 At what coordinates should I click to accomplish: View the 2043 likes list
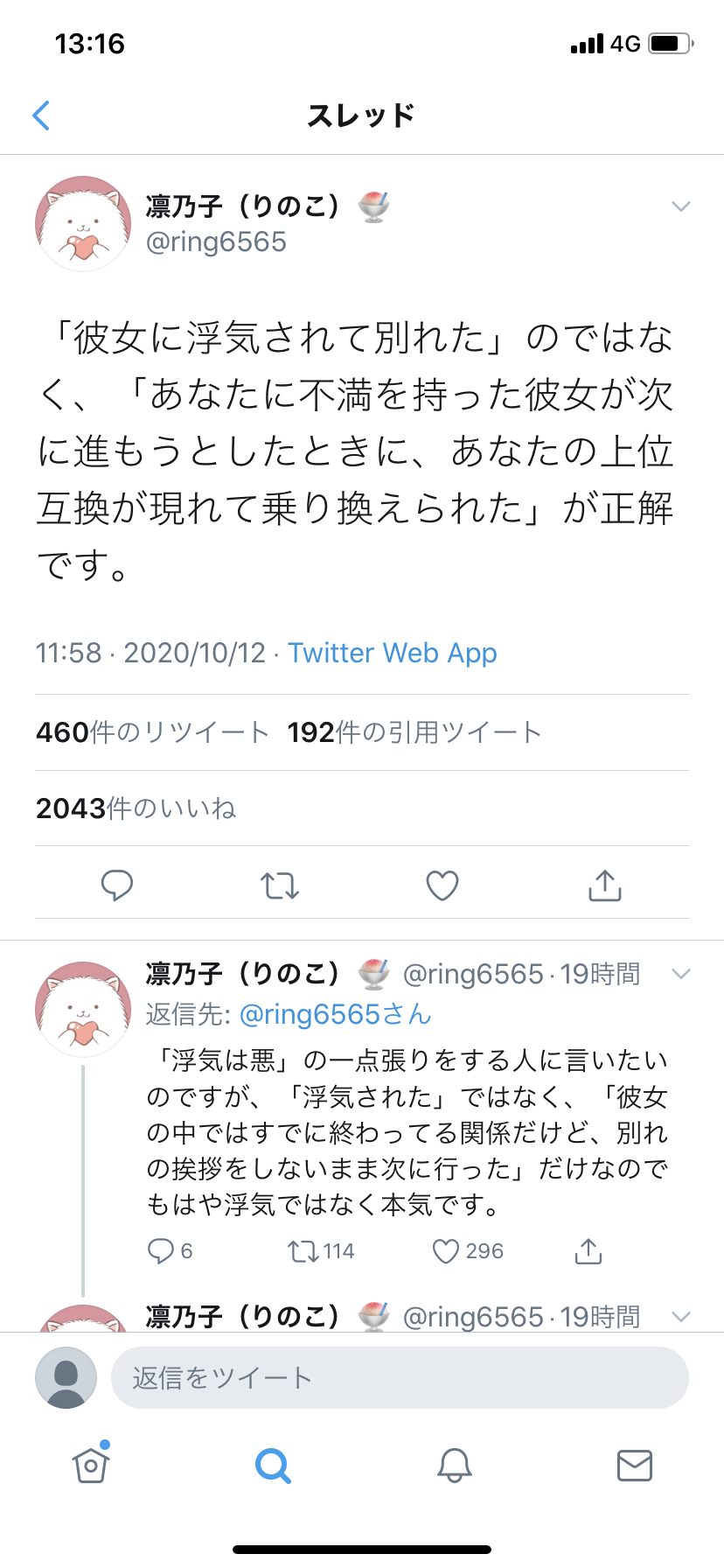click(136, 808)
